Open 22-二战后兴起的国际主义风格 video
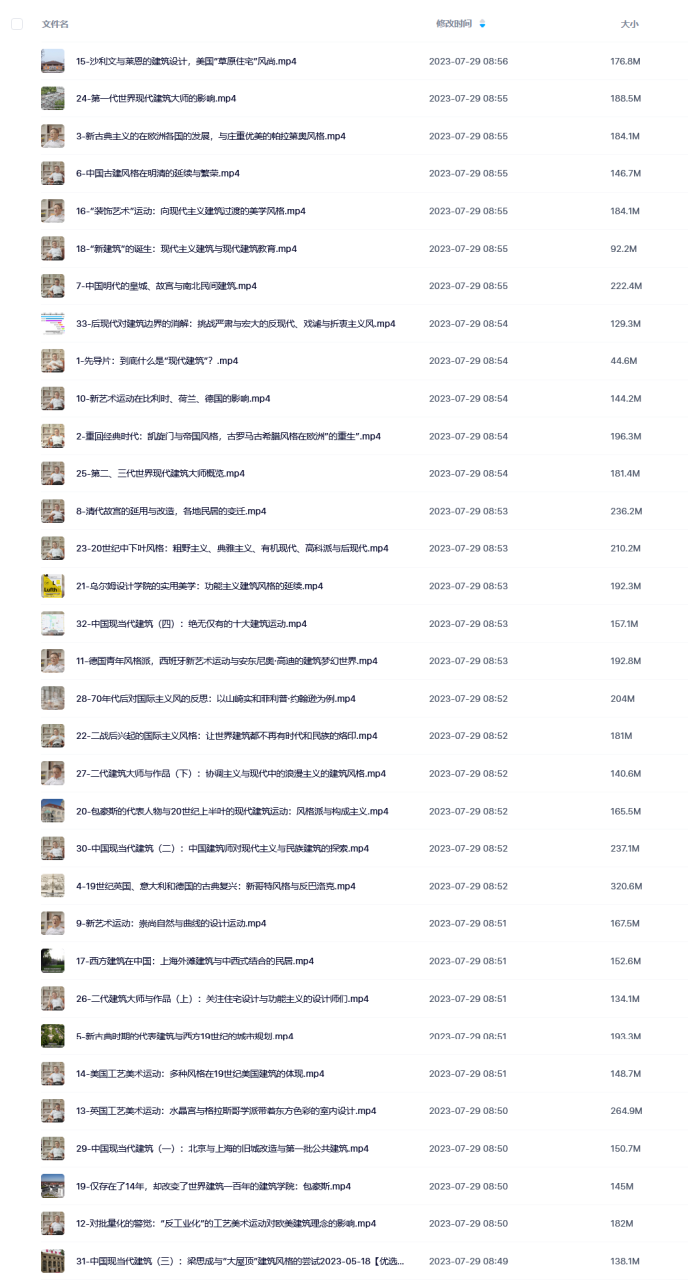 [x=227, y=736]
